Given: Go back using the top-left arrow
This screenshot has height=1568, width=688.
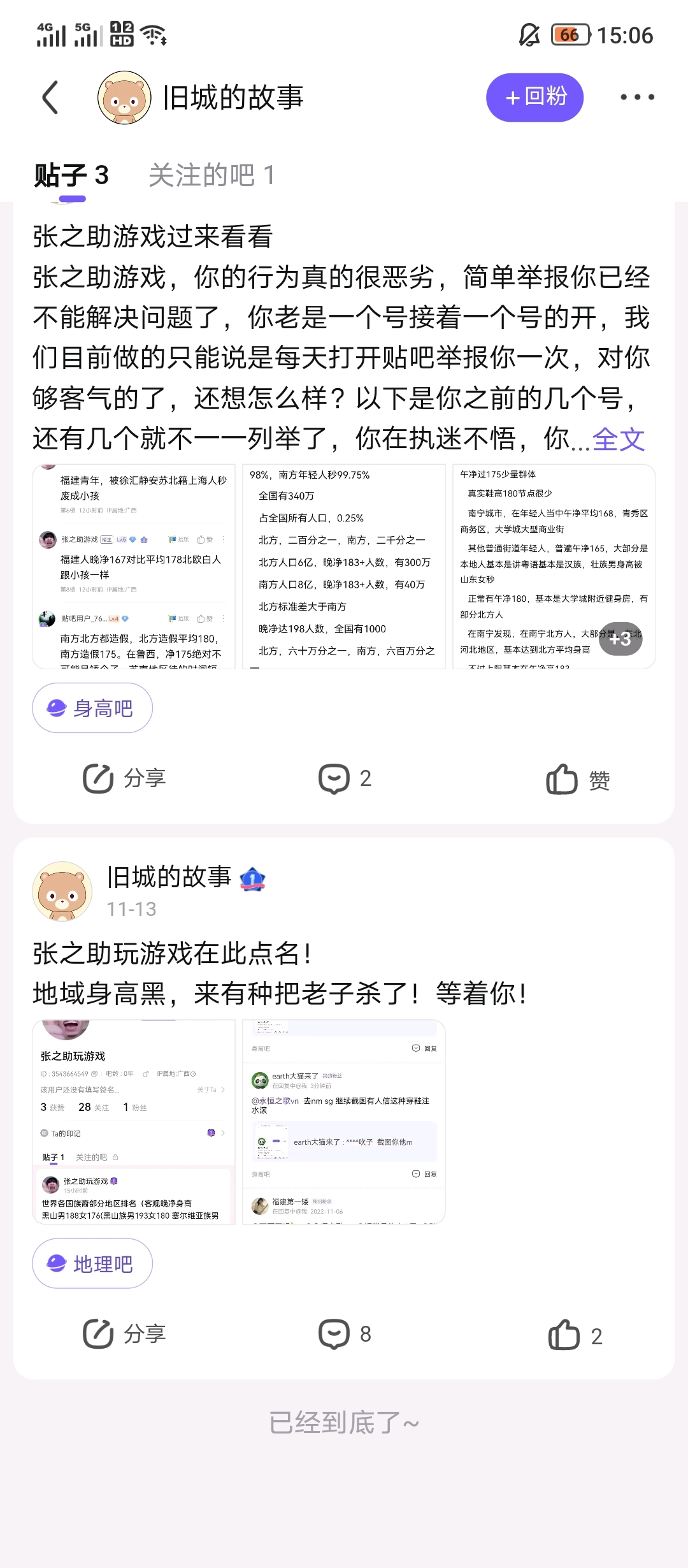Looking at the screenshot, I should pos(50,98).
